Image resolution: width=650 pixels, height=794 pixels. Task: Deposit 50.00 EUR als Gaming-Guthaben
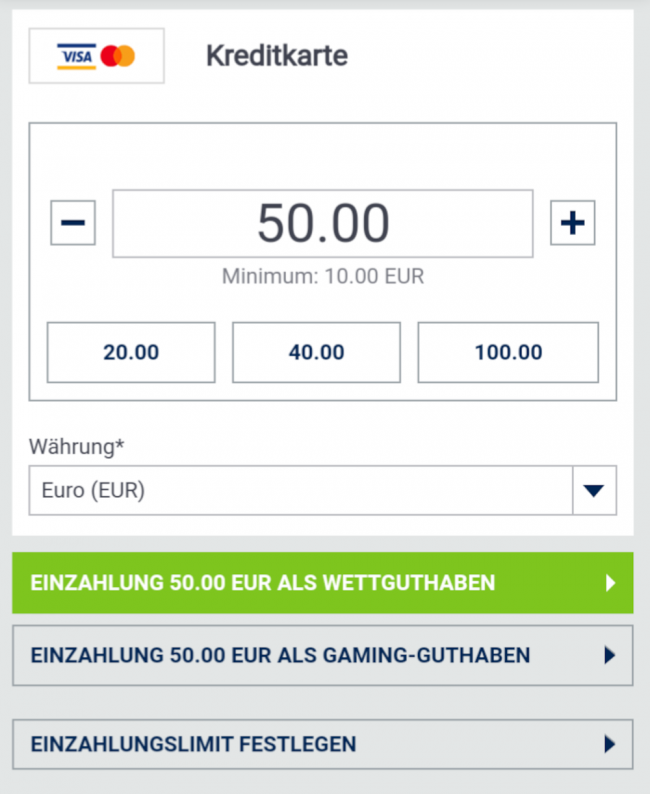(322, 655)
